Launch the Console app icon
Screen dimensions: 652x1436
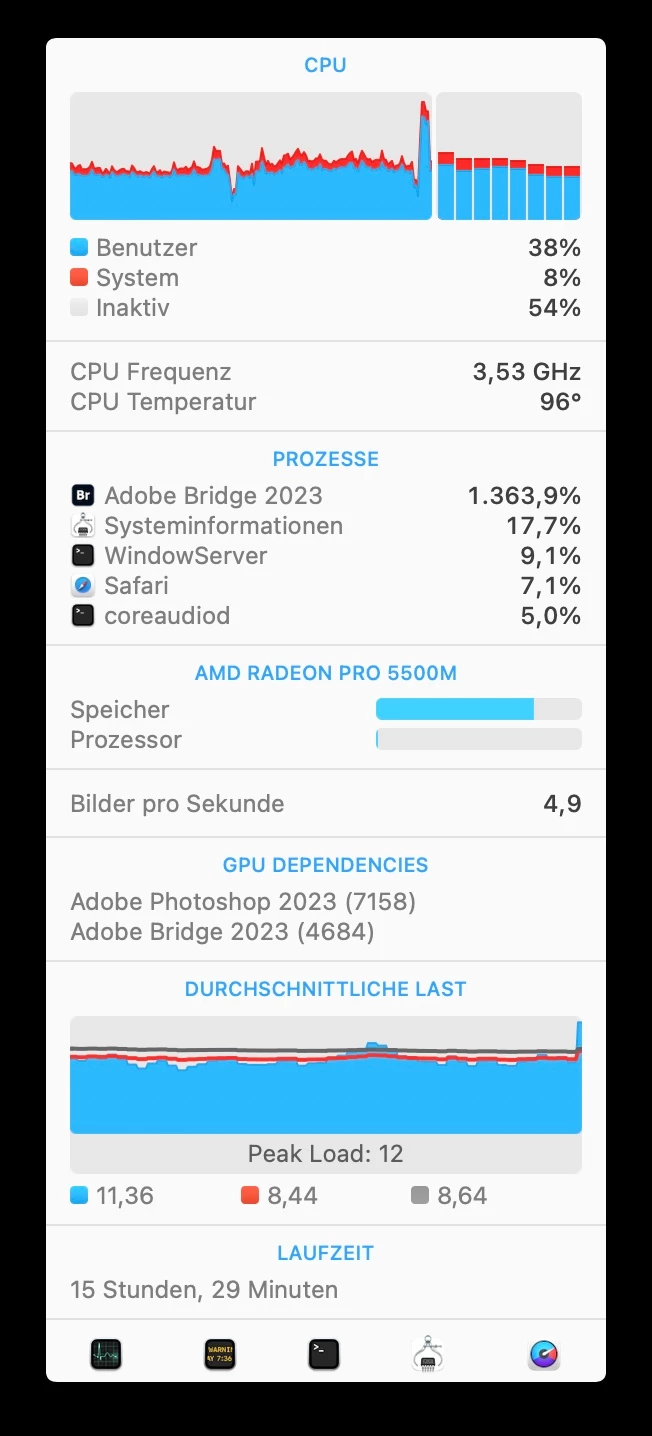[219, 1354]
